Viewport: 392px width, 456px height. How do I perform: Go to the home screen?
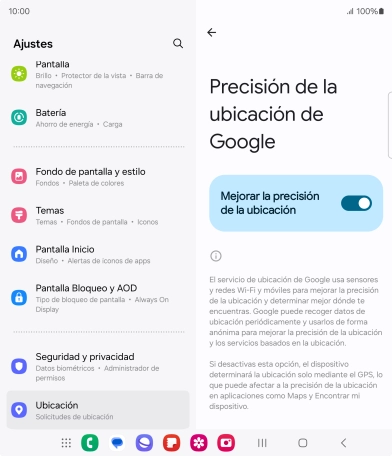(303, 443)
